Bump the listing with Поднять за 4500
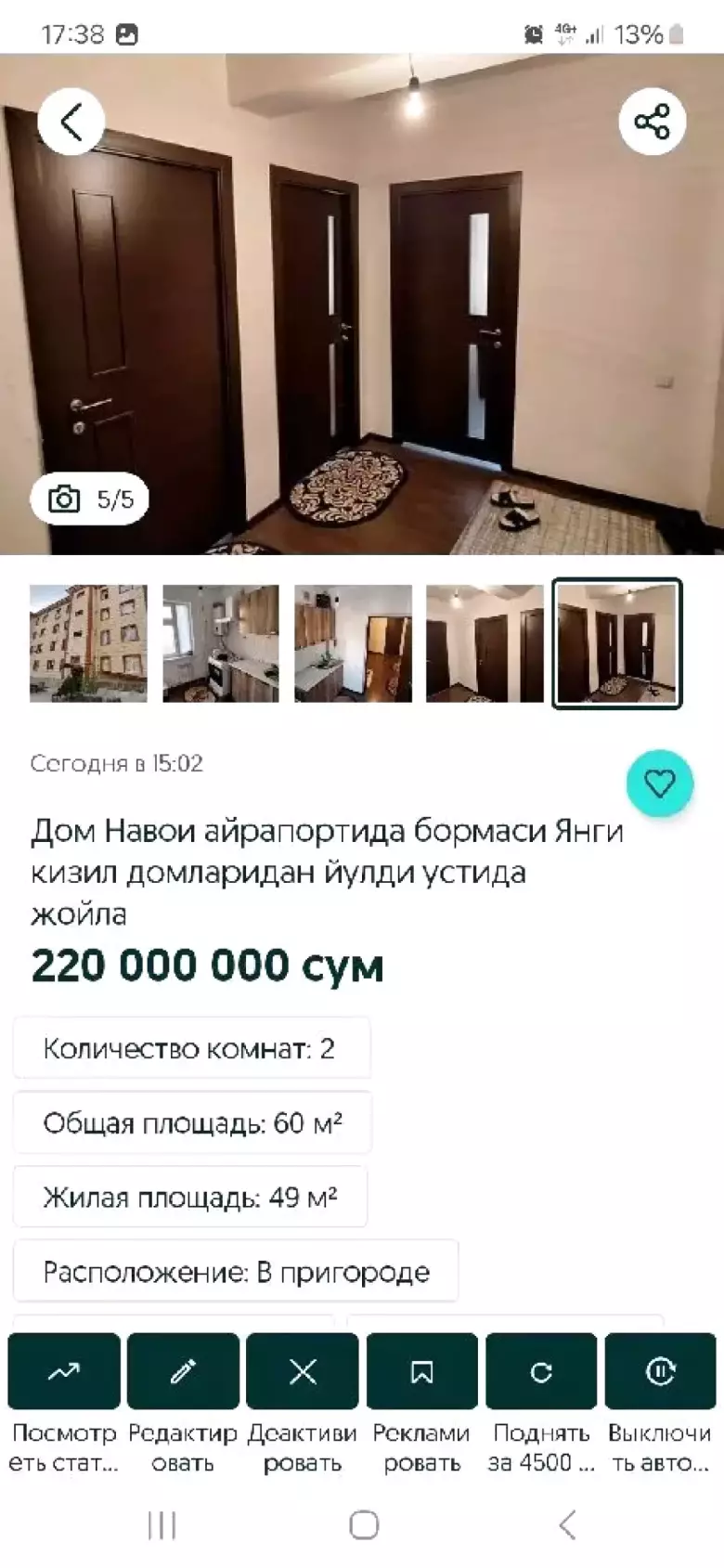 click(x=541, y=1371)
